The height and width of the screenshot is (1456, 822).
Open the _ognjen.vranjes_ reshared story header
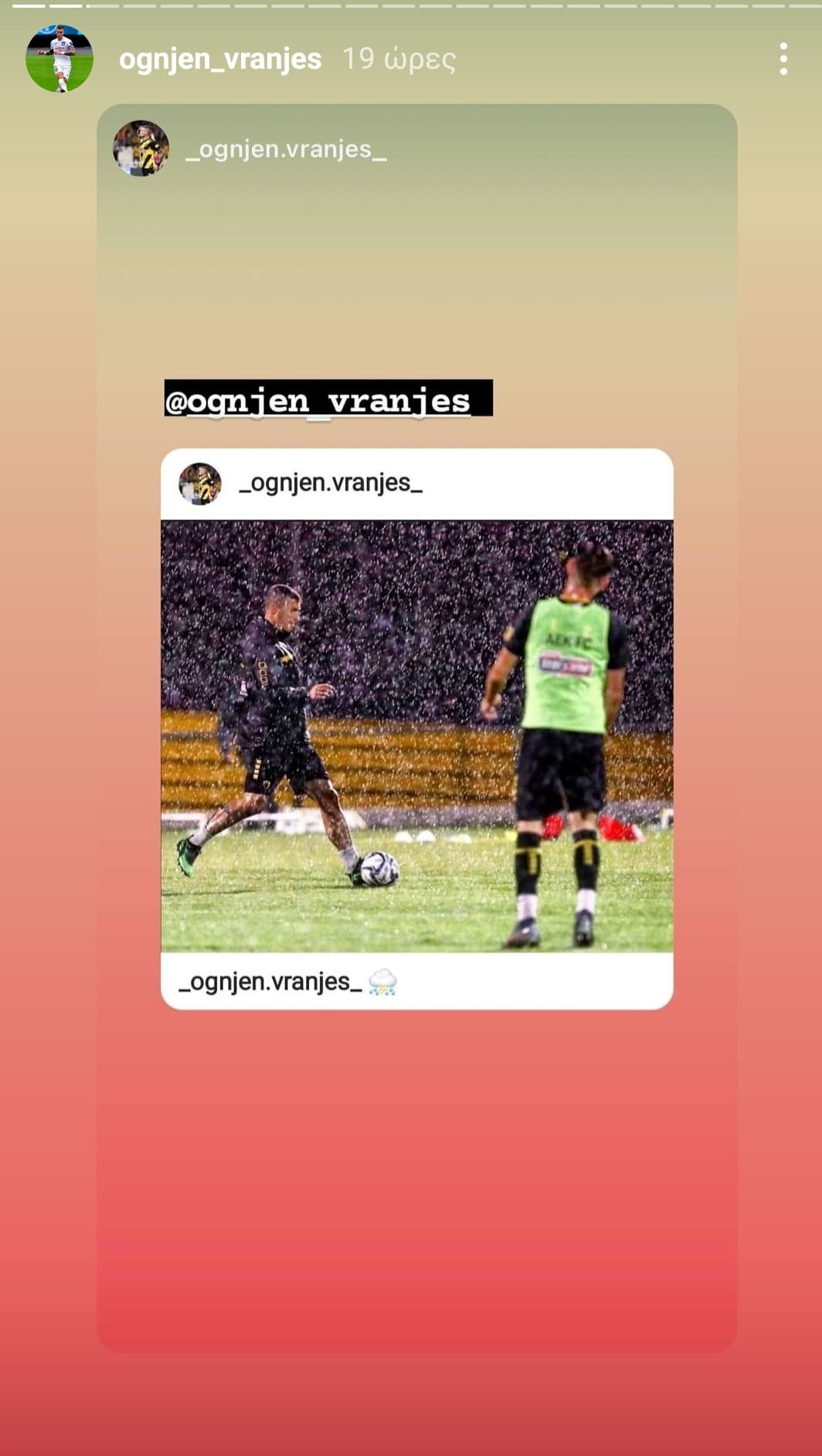(x=285, y=148)
